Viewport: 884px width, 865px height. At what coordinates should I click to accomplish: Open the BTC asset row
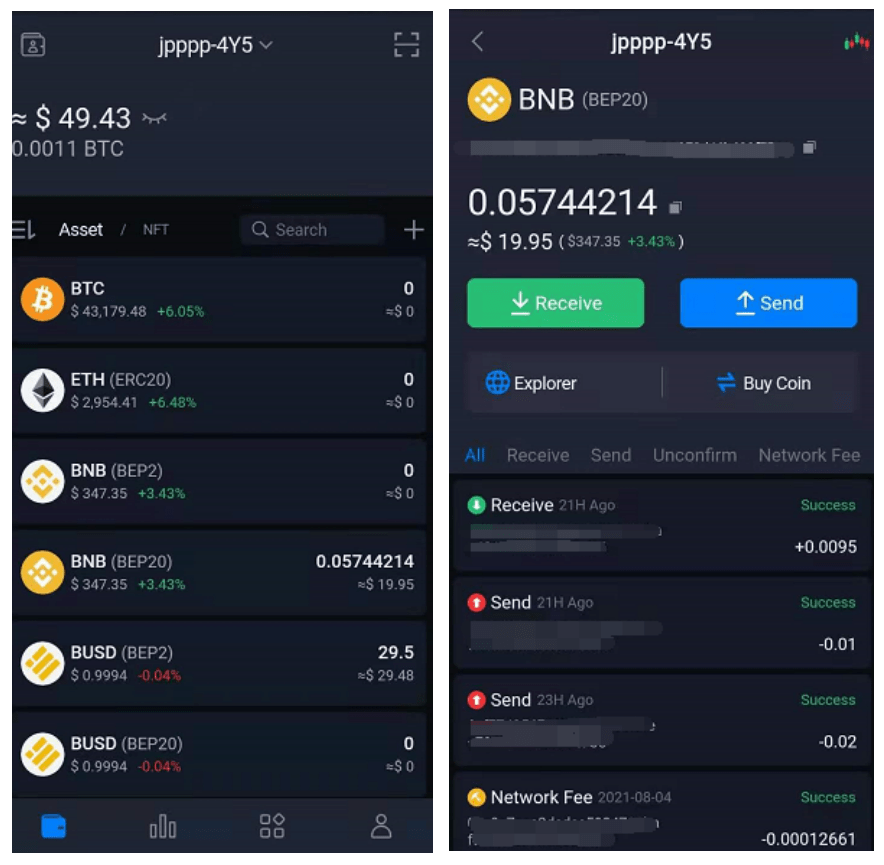tap(222, 299)
